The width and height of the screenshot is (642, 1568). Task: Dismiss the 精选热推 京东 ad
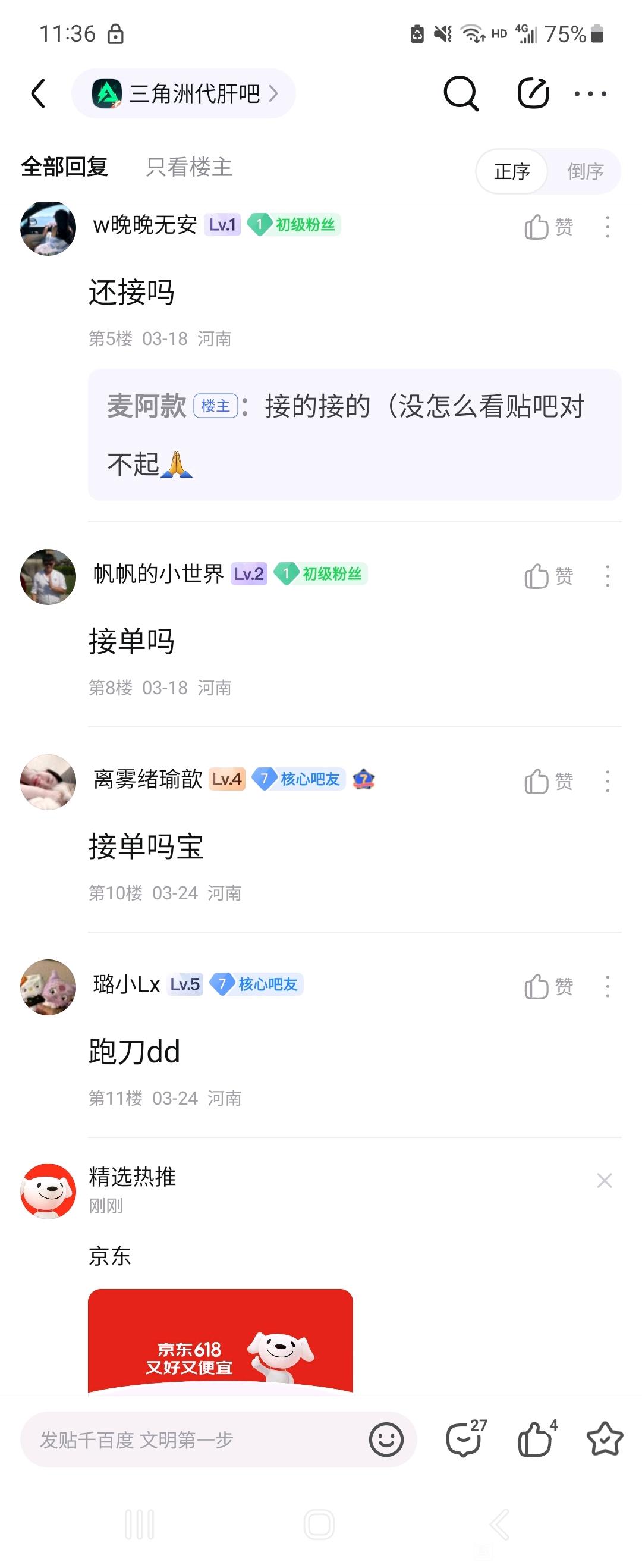point(605,1180)
